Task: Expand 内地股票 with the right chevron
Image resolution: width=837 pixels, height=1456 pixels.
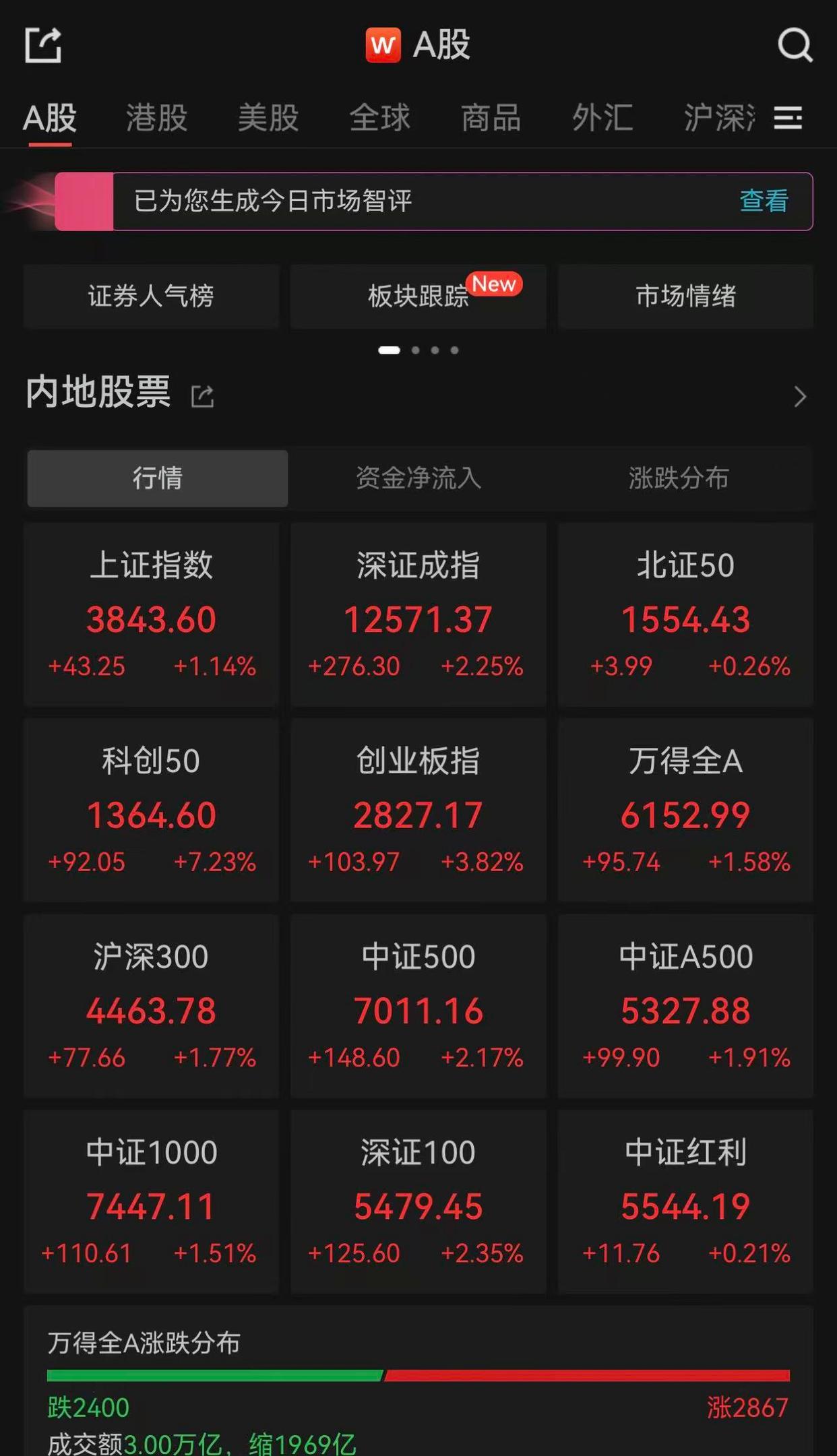Action: coord(800,396)
